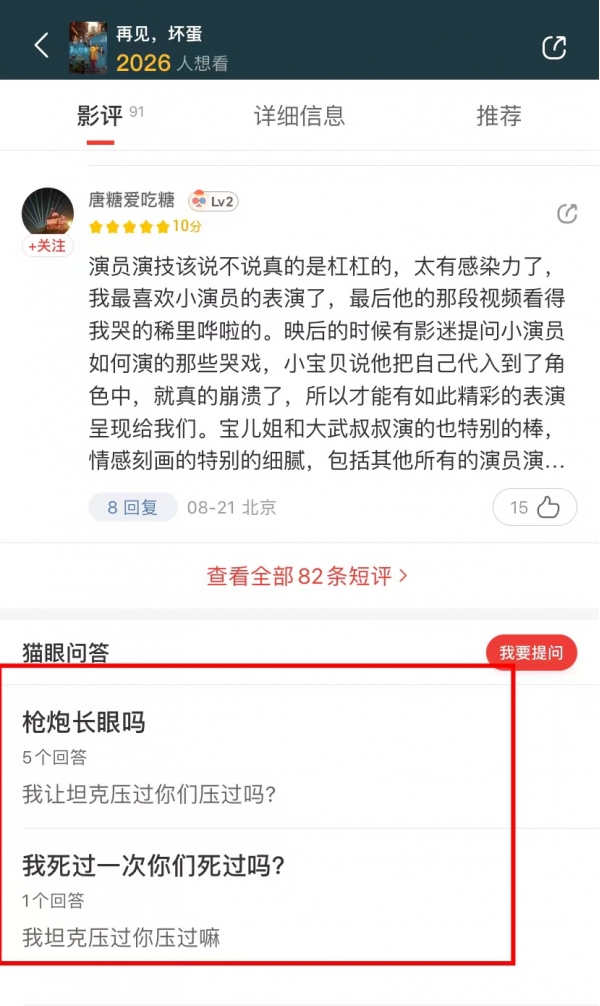Follow 唐糖爱吃糖 with the +关注 button
The height and width of the screenshot is (1006, 600).
[48, 246]
